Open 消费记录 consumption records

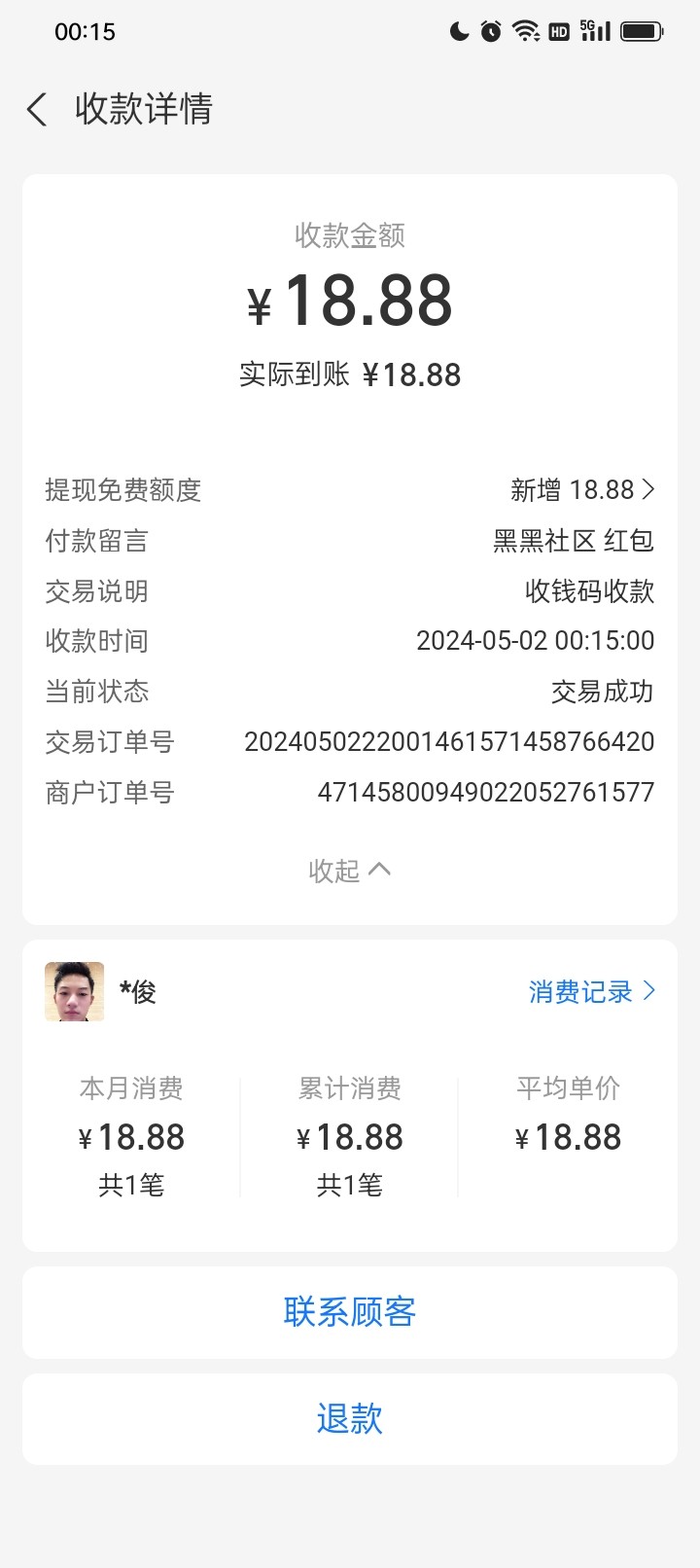coord(588,991)
